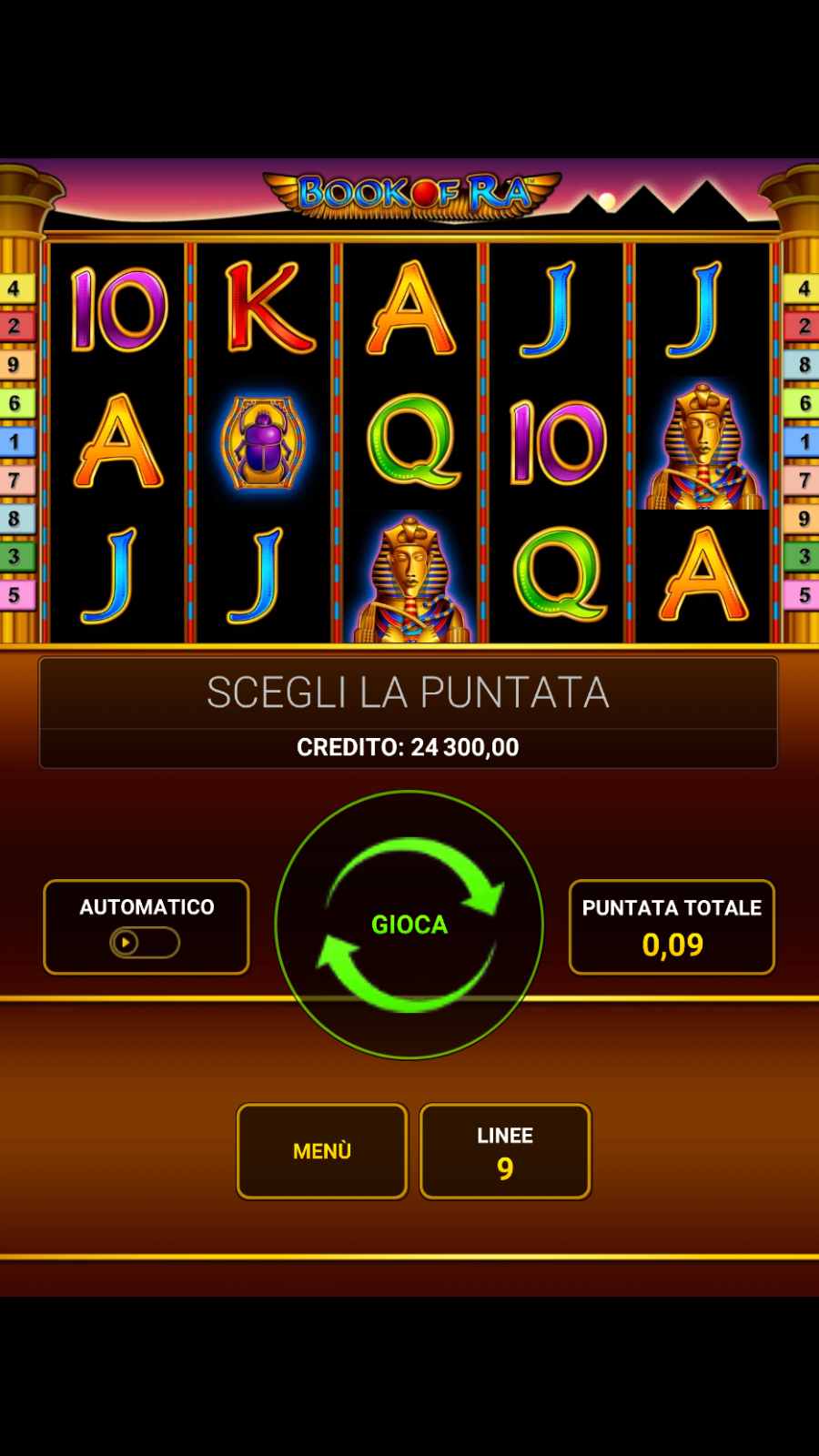
Task: Spin the reels with the GIOCA button
Action: (409, 925)
